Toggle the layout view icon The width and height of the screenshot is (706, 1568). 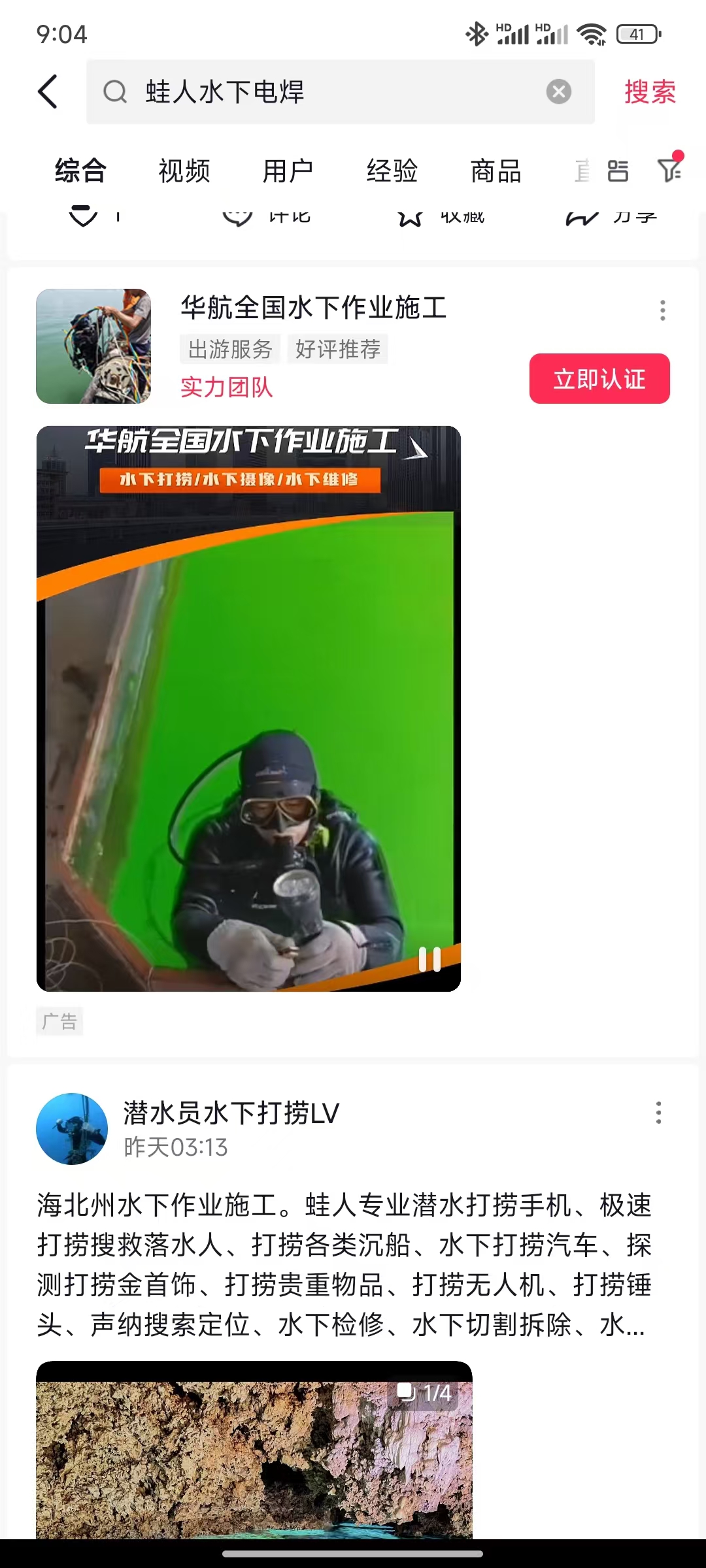618,171
